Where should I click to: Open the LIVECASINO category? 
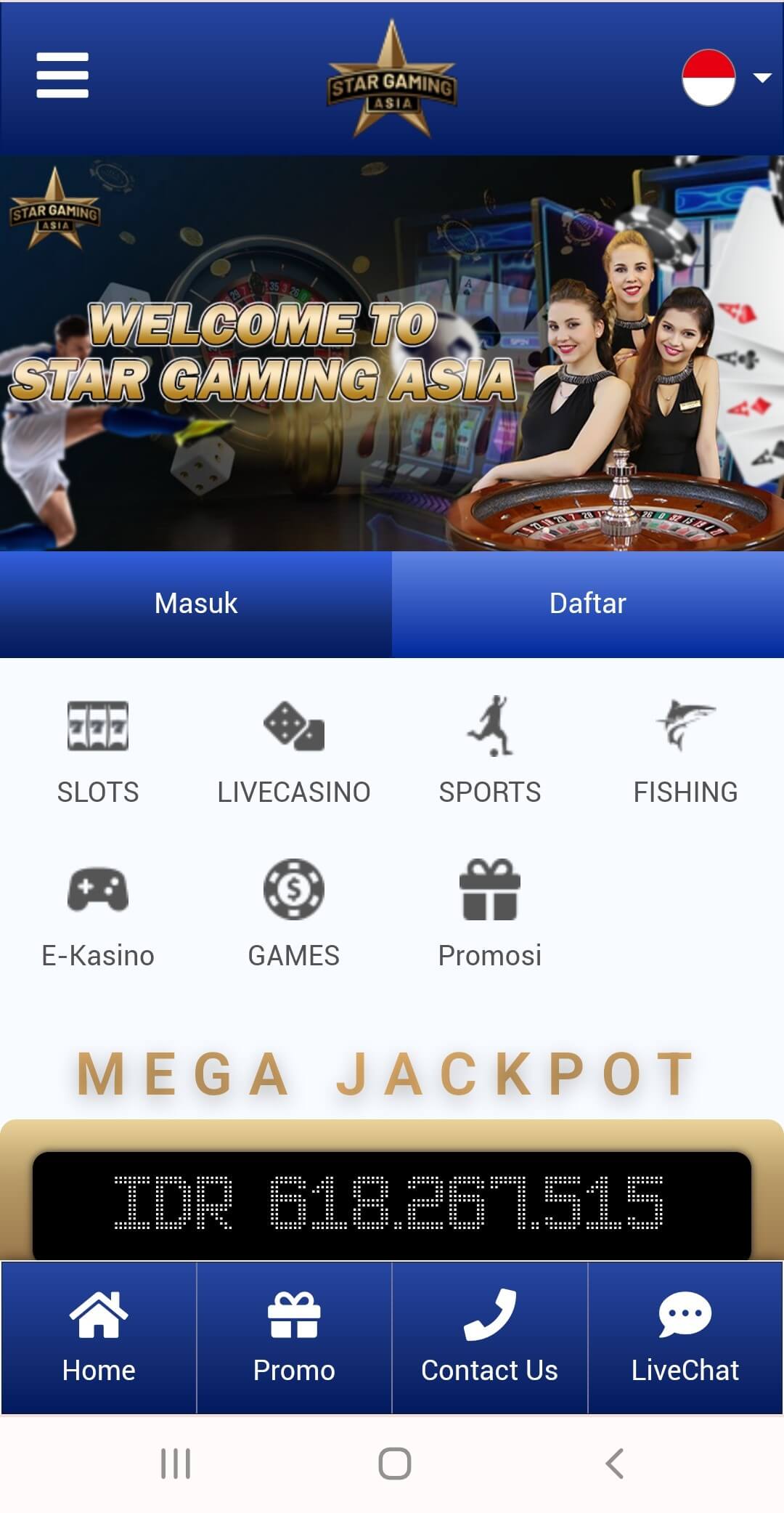point(294,752)
